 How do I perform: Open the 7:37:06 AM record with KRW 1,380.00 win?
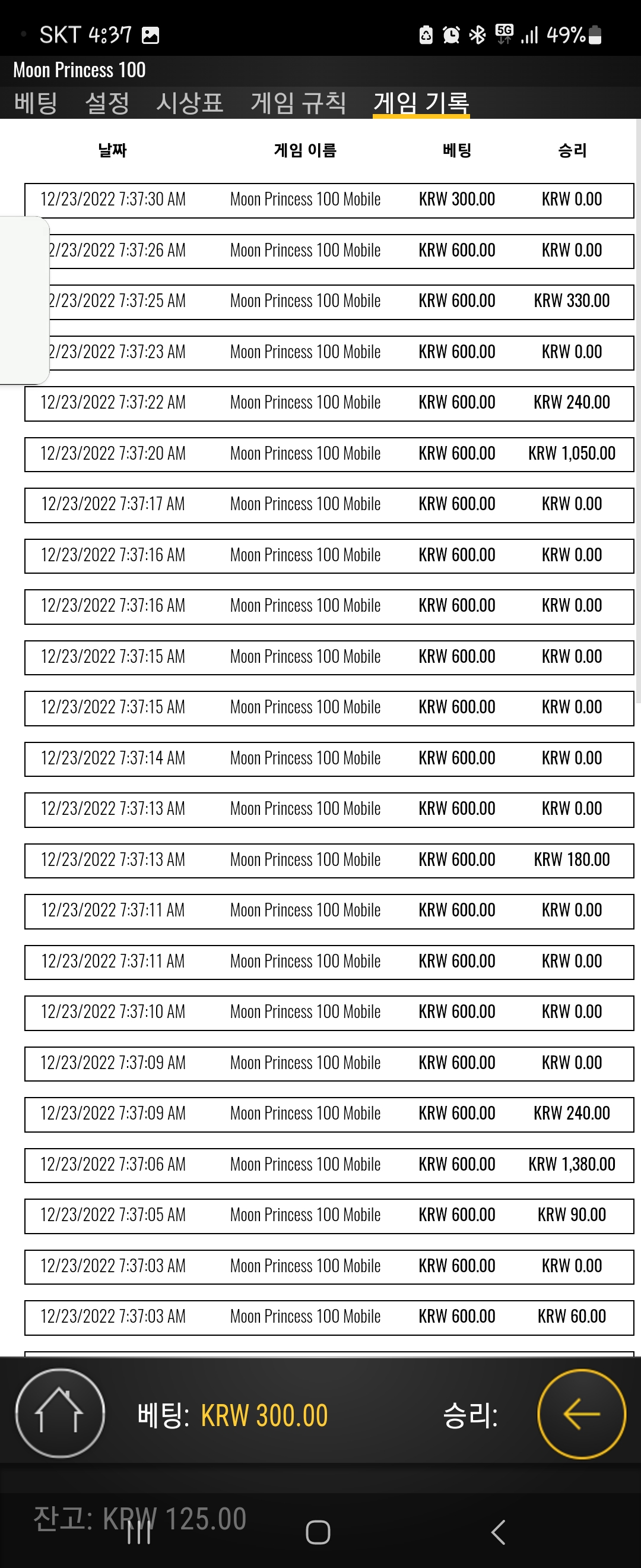tap(329, 1165)
